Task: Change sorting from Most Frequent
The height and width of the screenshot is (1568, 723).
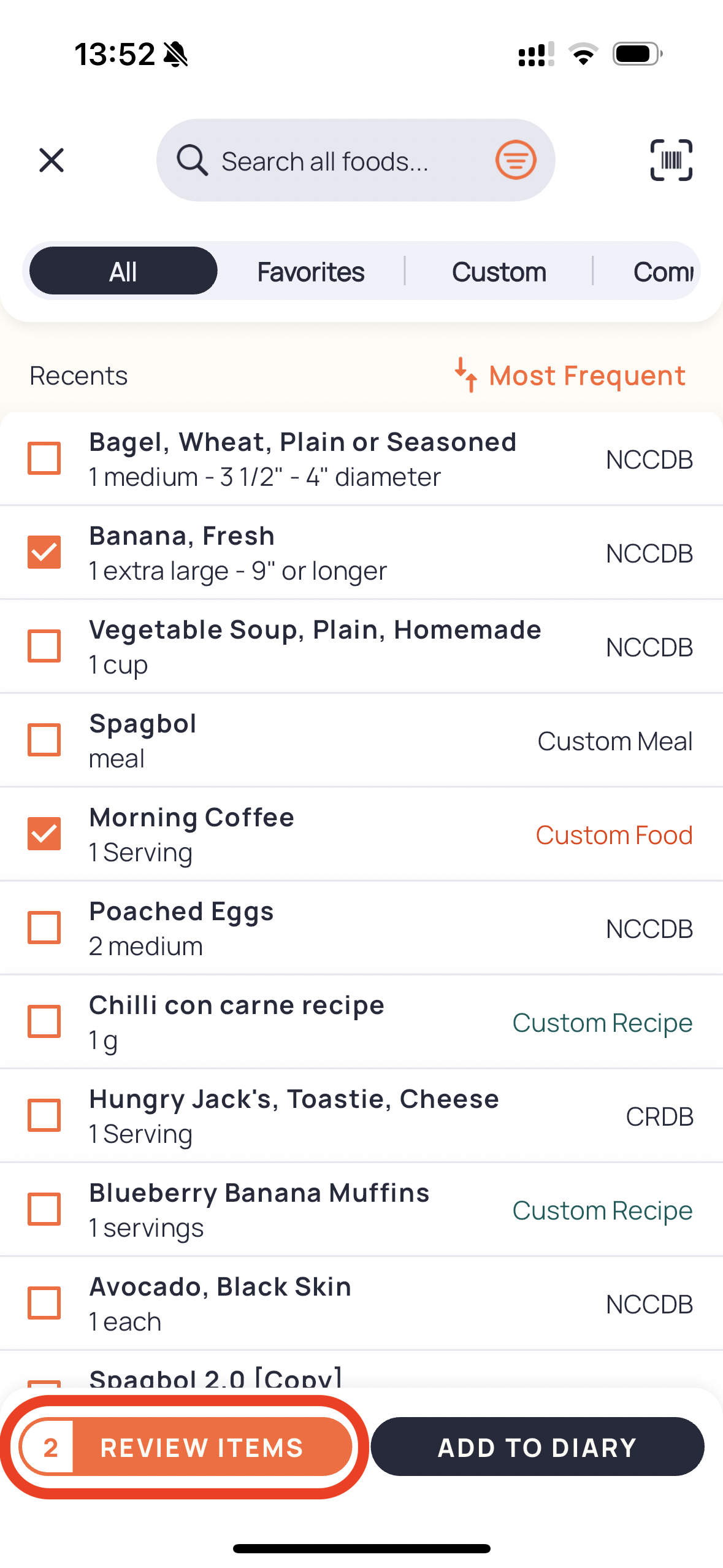Action: [570, 375]
